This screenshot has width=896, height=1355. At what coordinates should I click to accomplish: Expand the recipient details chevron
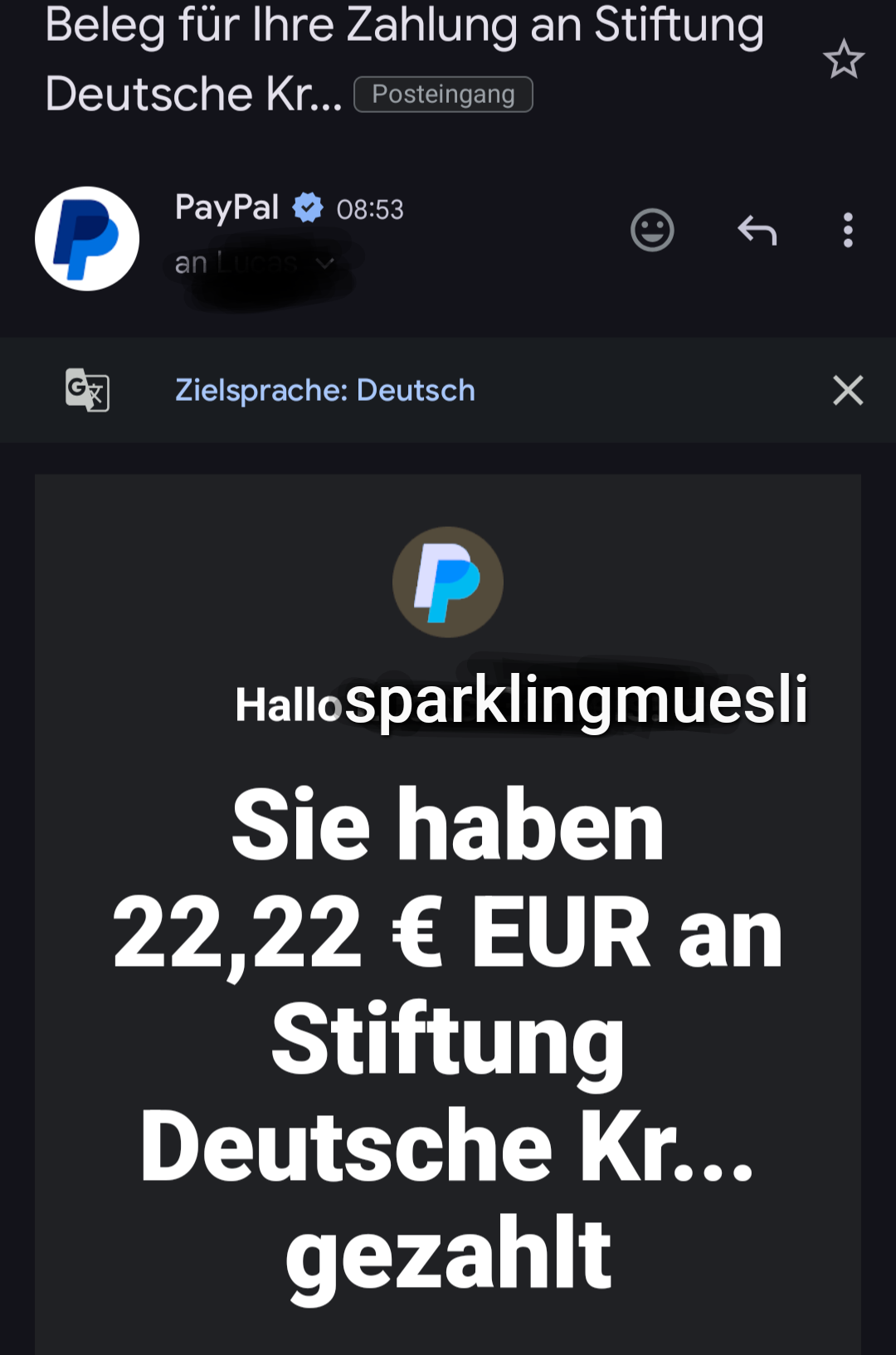(x=325, y=264)
